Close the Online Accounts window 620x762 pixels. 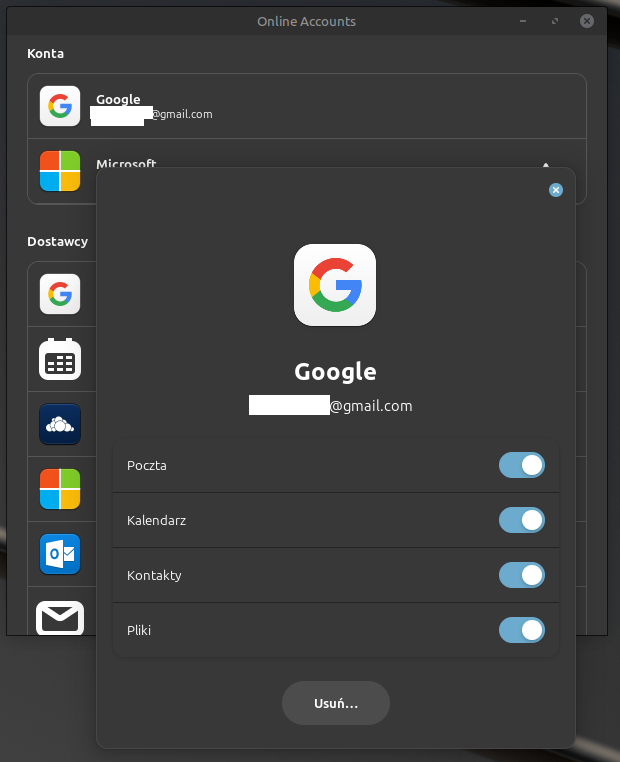[587, 21]
